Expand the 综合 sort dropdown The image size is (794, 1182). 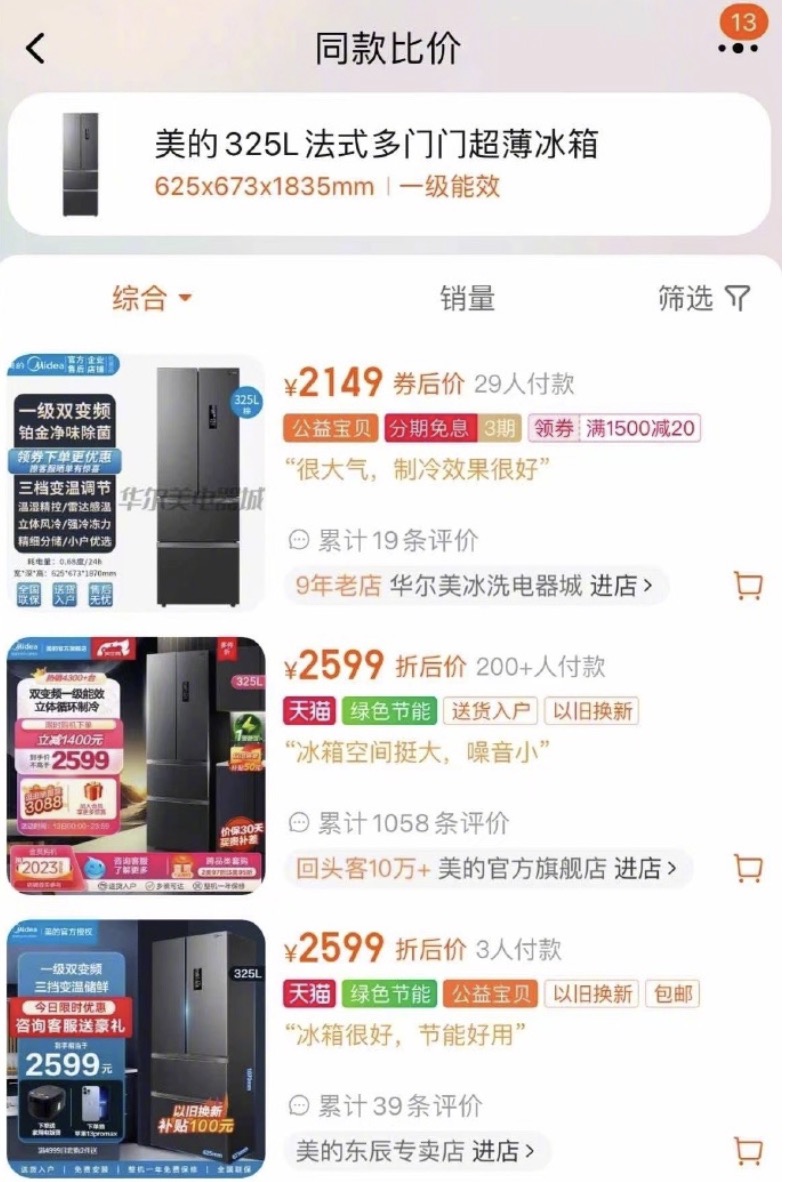(x=151, y=298)
